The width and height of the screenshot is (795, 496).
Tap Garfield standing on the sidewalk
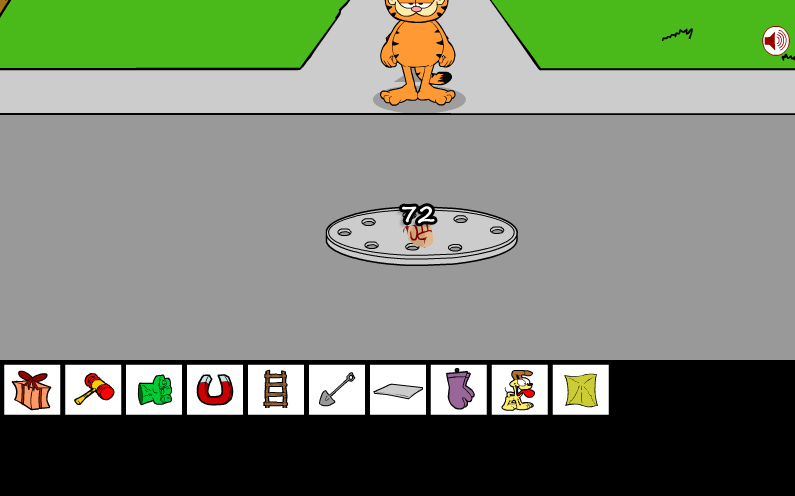click(x=417, y=50)
